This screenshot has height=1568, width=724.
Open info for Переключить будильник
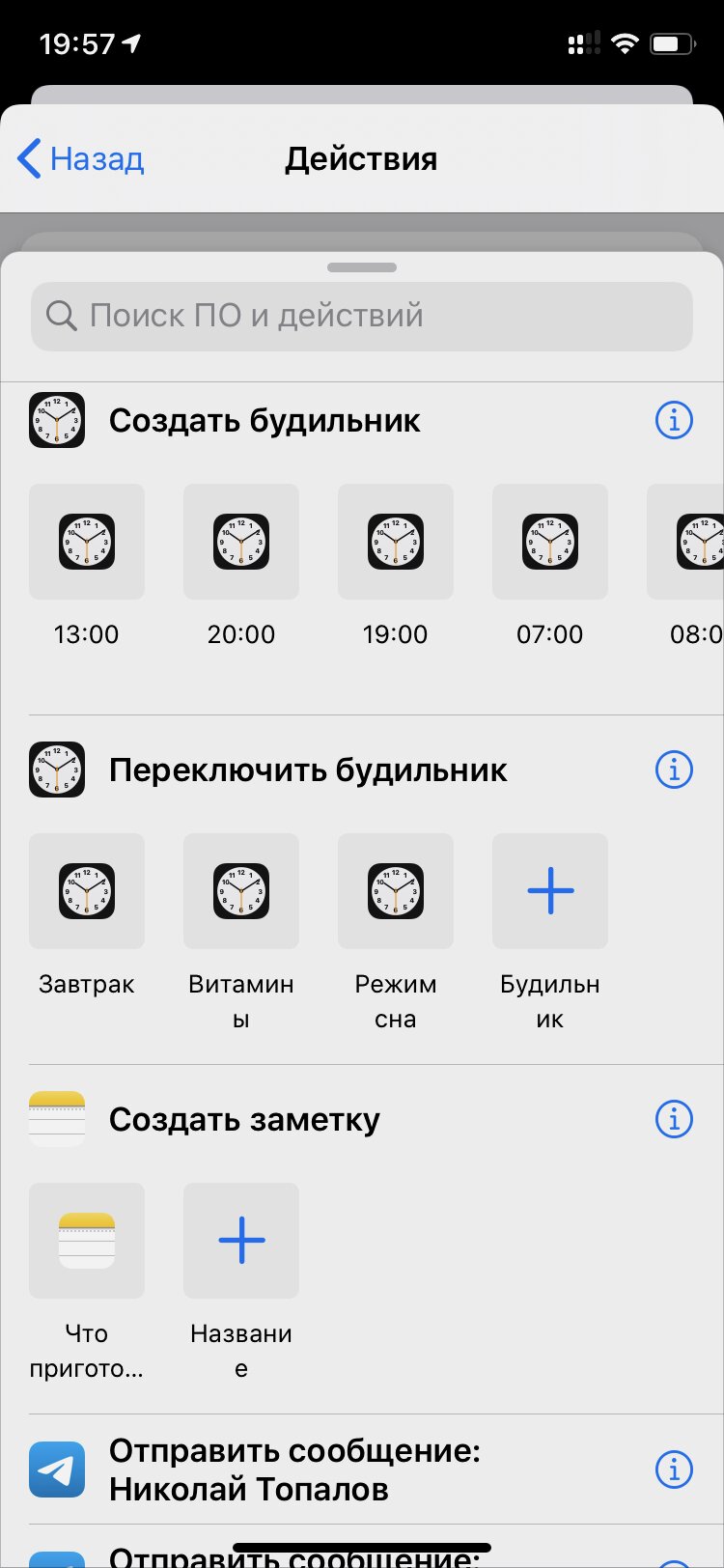pyautogui.click(x=674, y=770)
